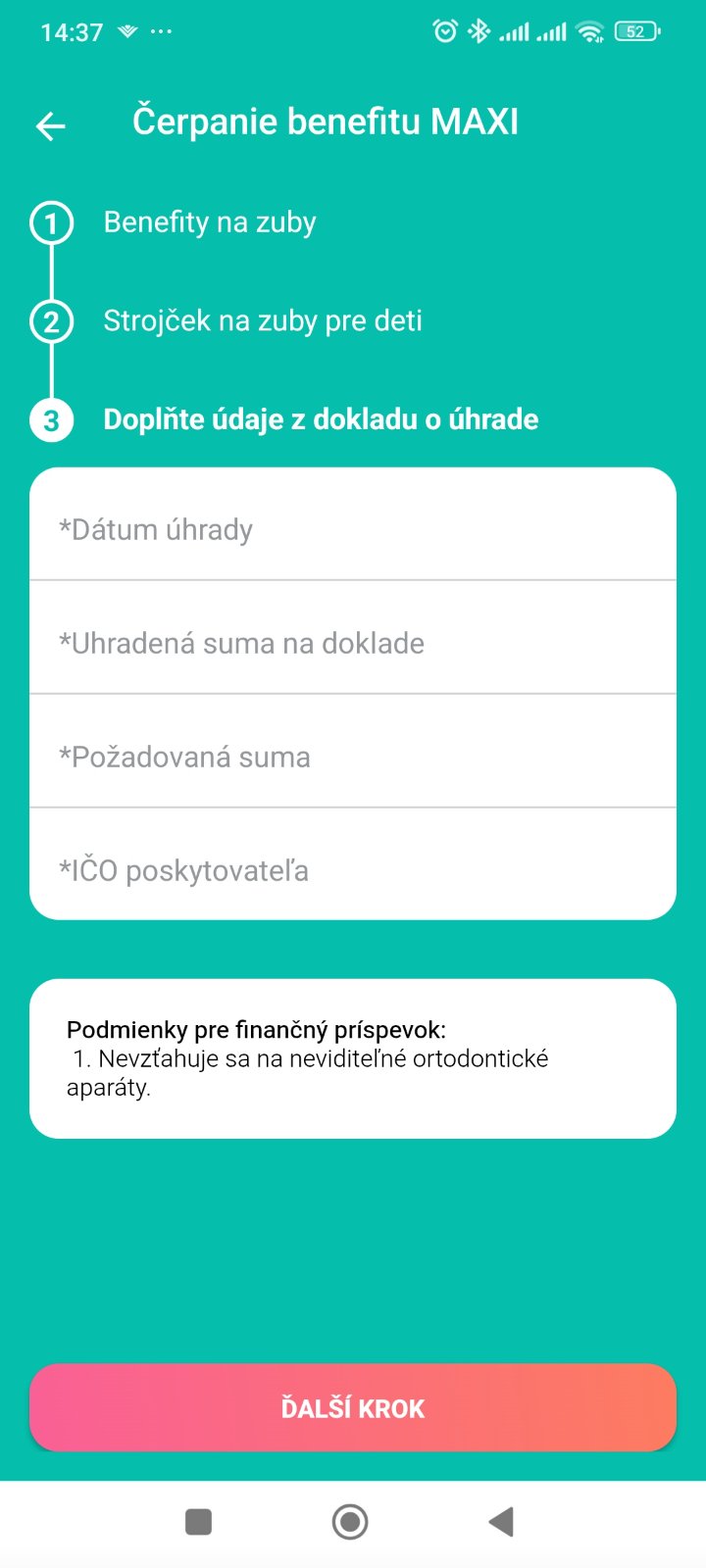Image resolution: width=706 pixels, height=1568 pixels.
Task: Continue with the ĎALŠÍ KROK button
Action: [353, 1408]
